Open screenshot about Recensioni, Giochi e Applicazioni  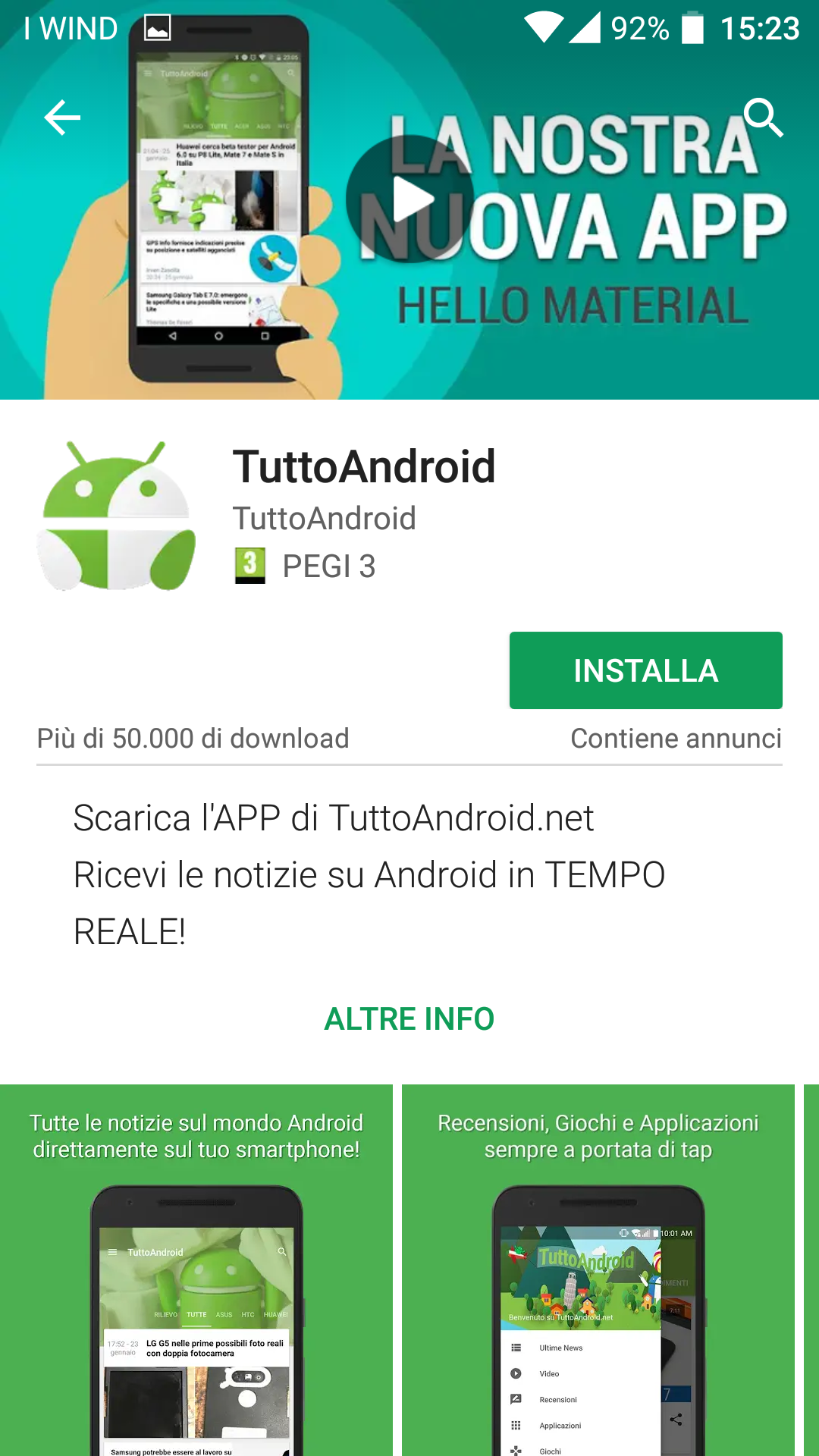(598, 1270)
